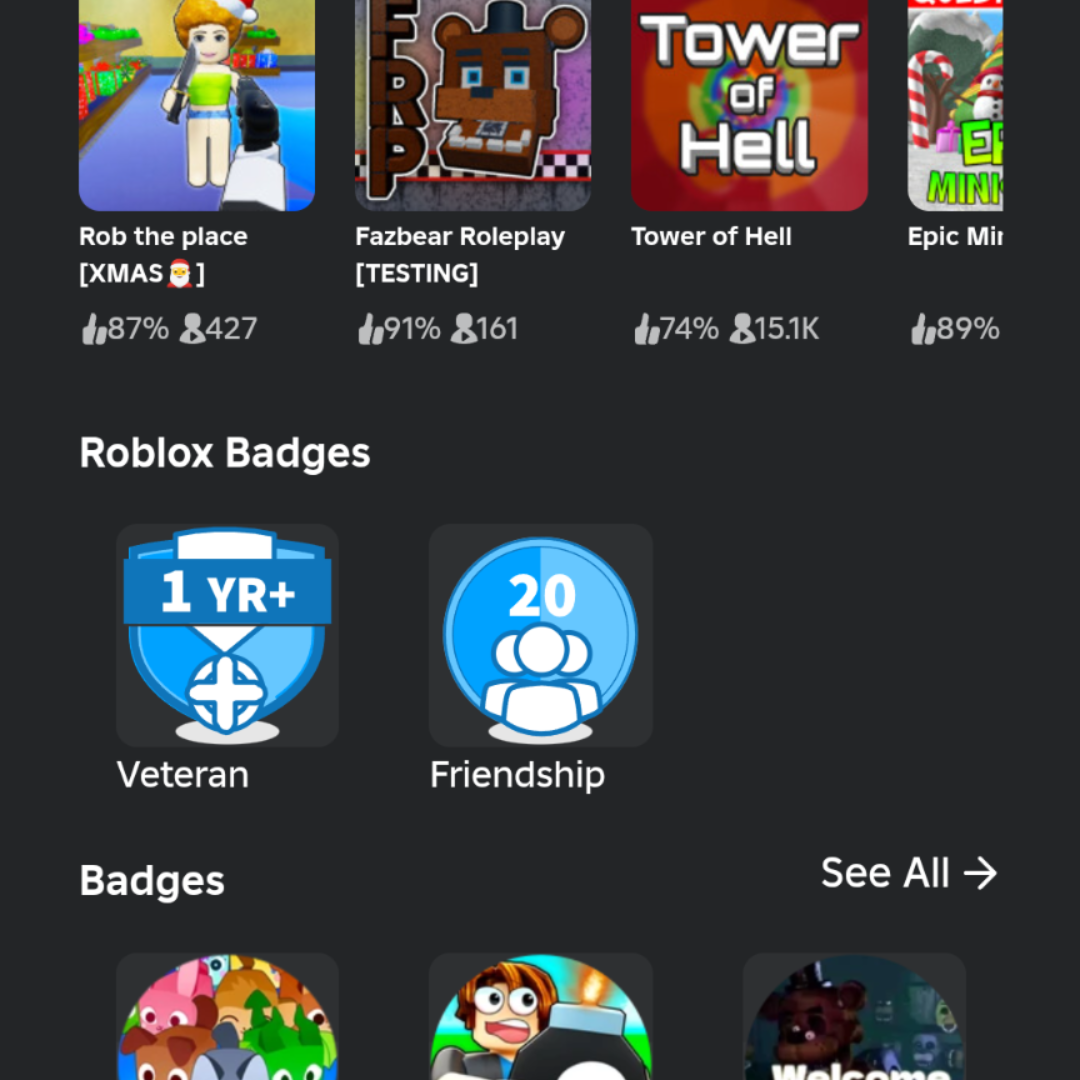
Task: View the Friendship badge
Action: coord(540,636)
